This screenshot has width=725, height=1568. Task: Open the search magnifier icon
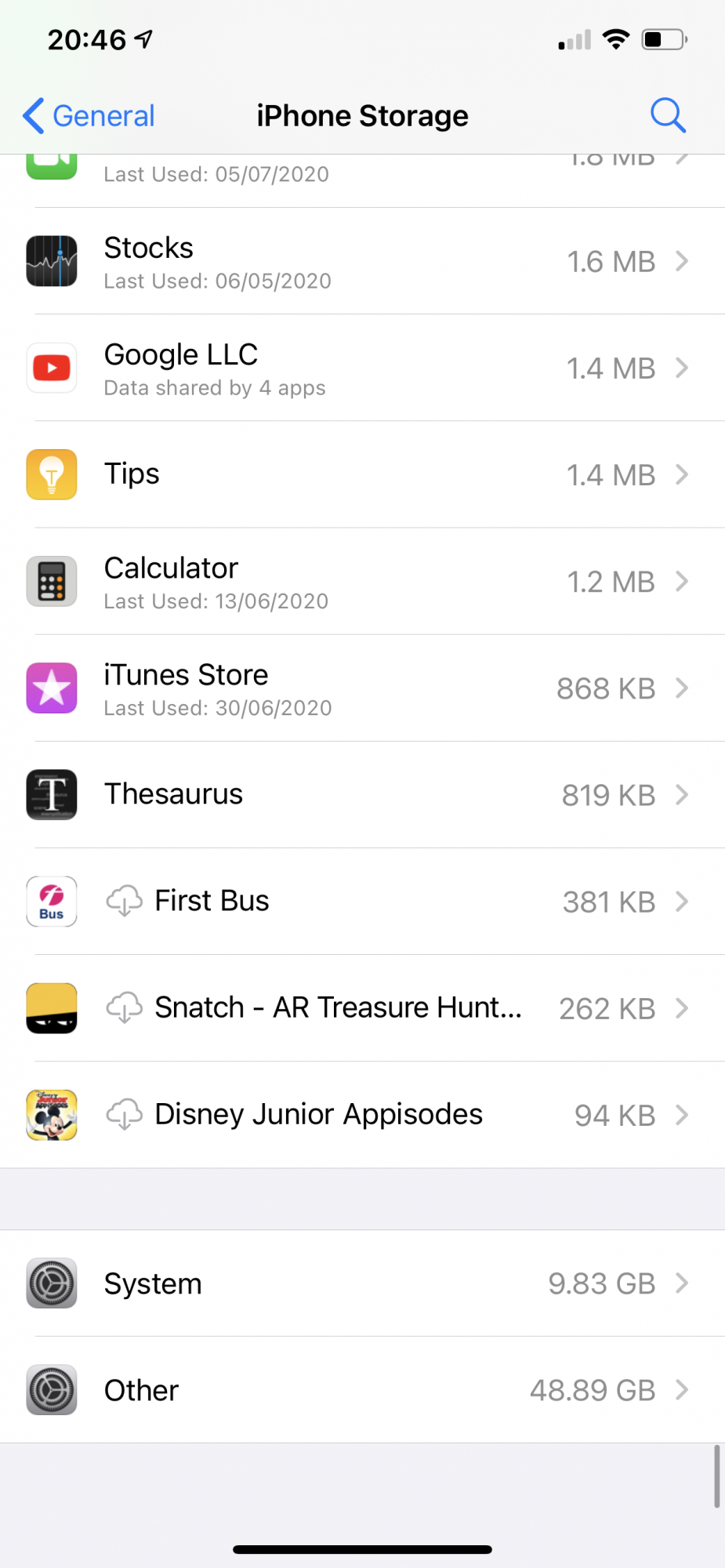pos(668,116)
